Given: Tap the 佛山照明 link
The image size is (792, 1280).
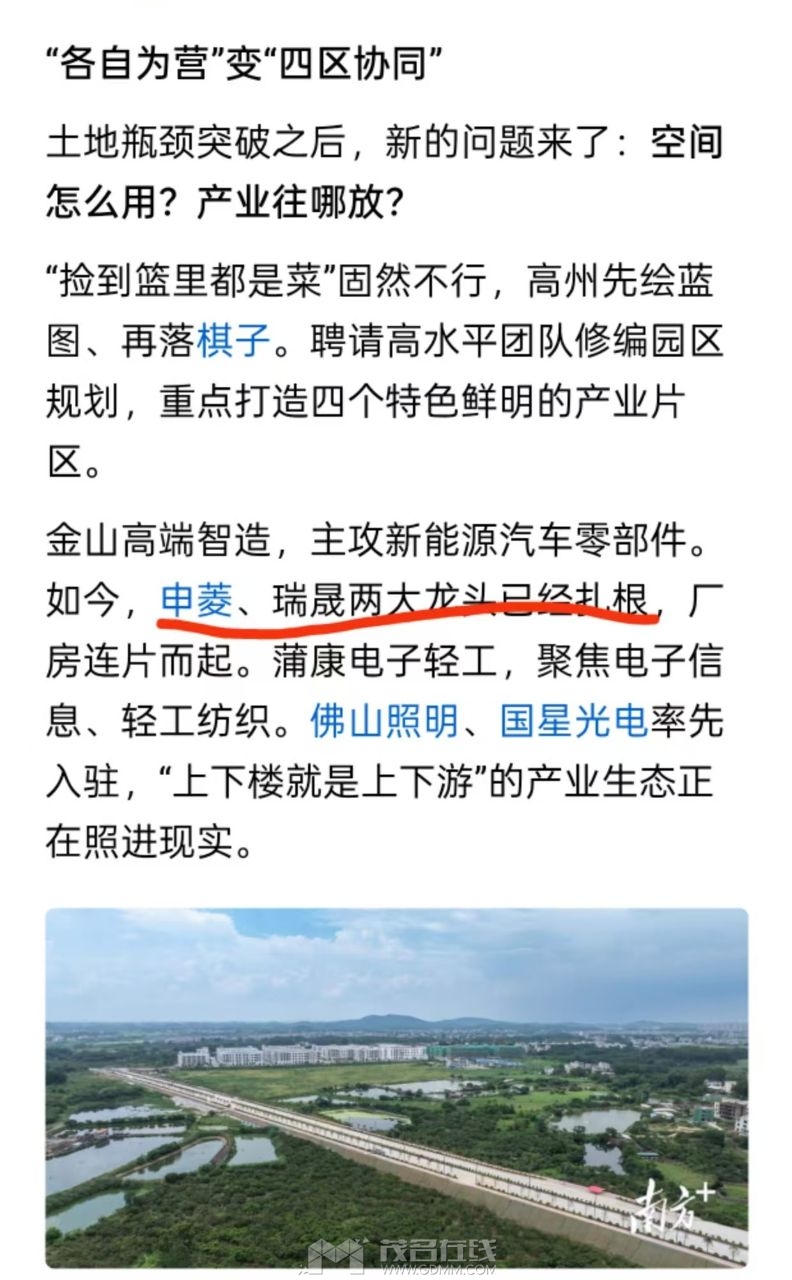Looking at the screenshot, I should (x=384, y=720).
